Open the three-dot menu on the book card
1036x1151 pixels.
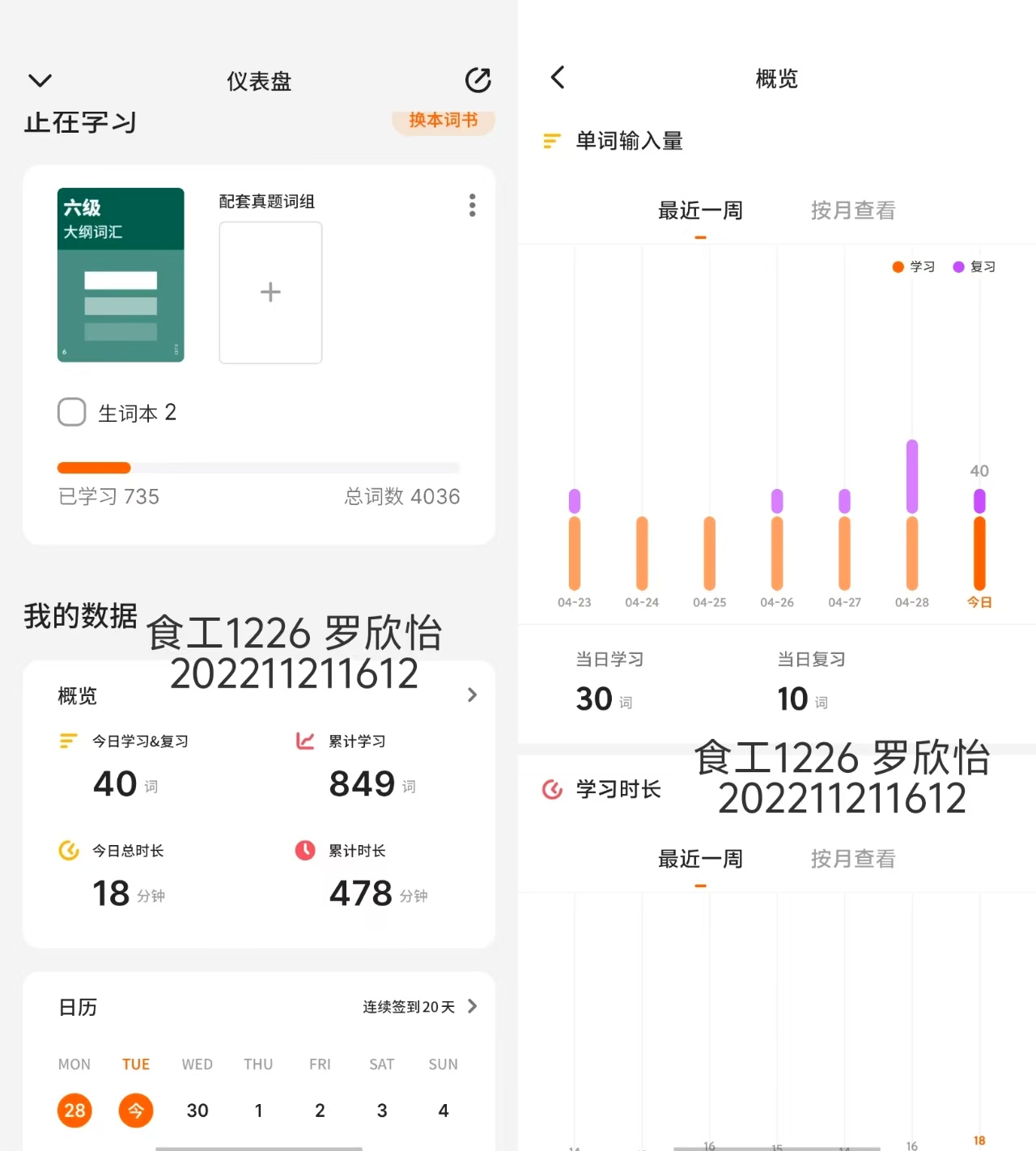[x=472, y=205]
